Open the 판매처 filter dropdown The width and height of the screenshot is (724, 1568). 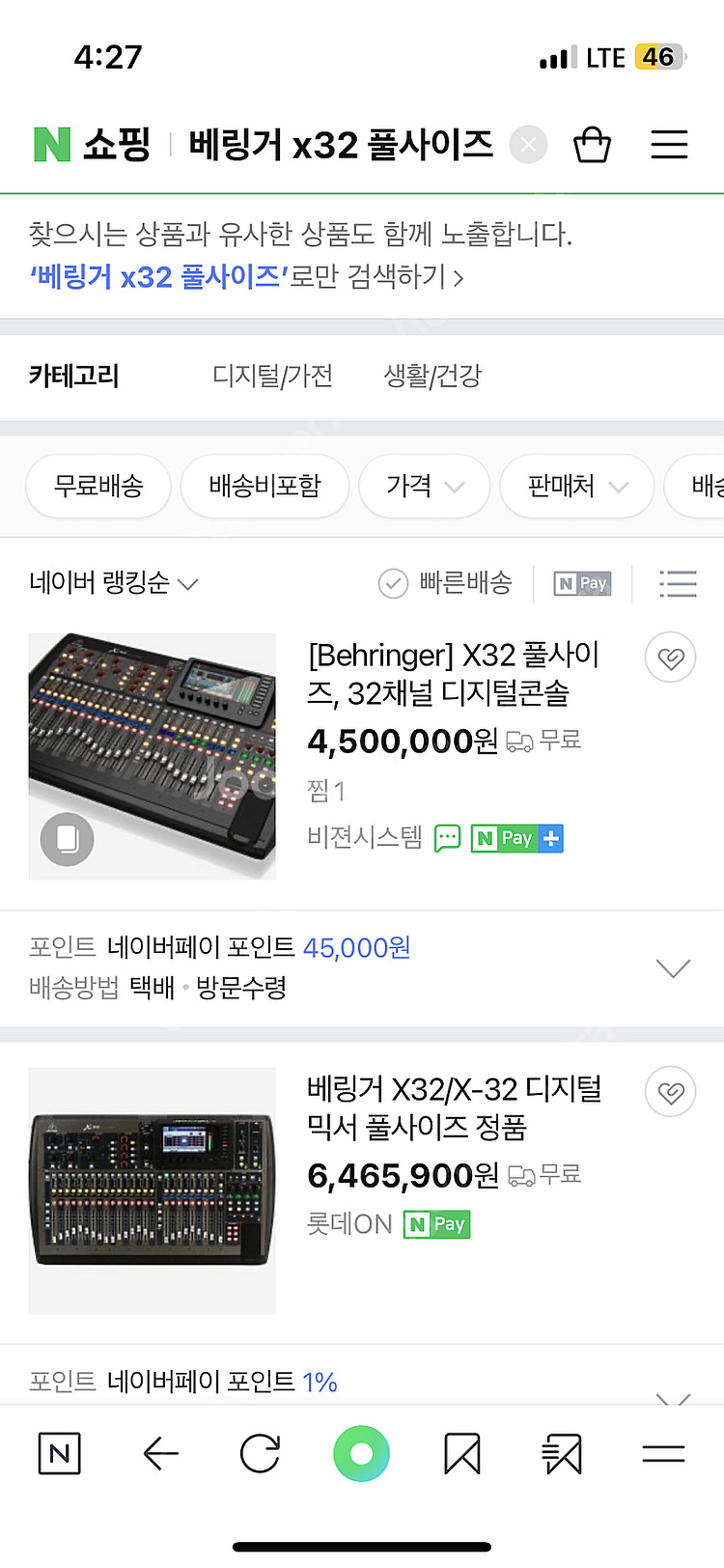point(576,486)
